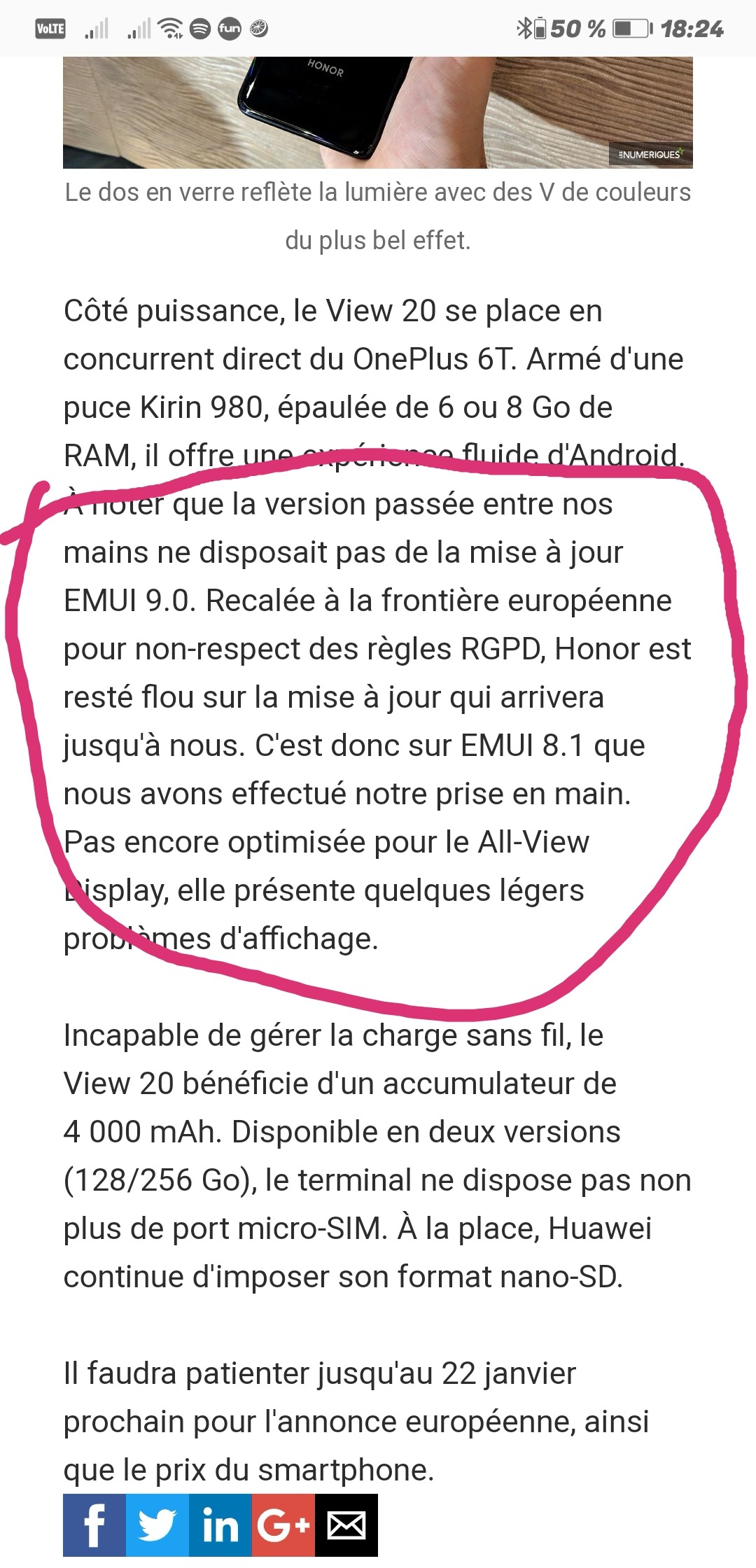Tweet this article via Twitter icon
The width and height of the screenshot is (756, 1568).
[x=157, y=1525]
